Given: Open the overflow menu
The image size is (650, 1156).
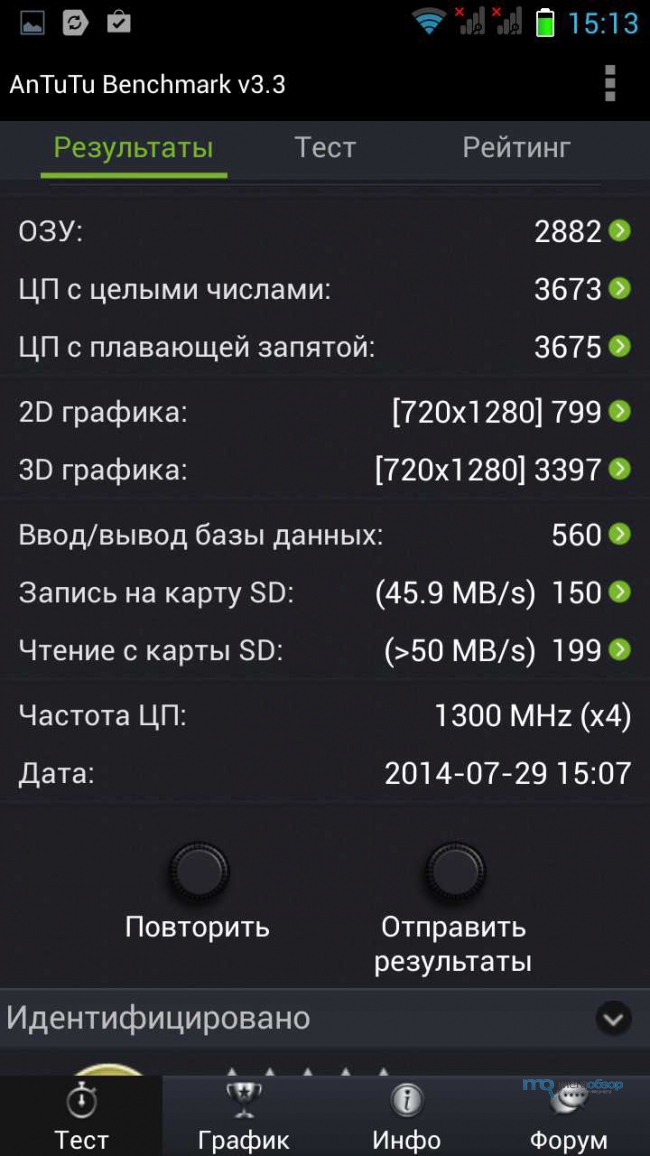Looking at the screenshot, I should tap(610, 84).
